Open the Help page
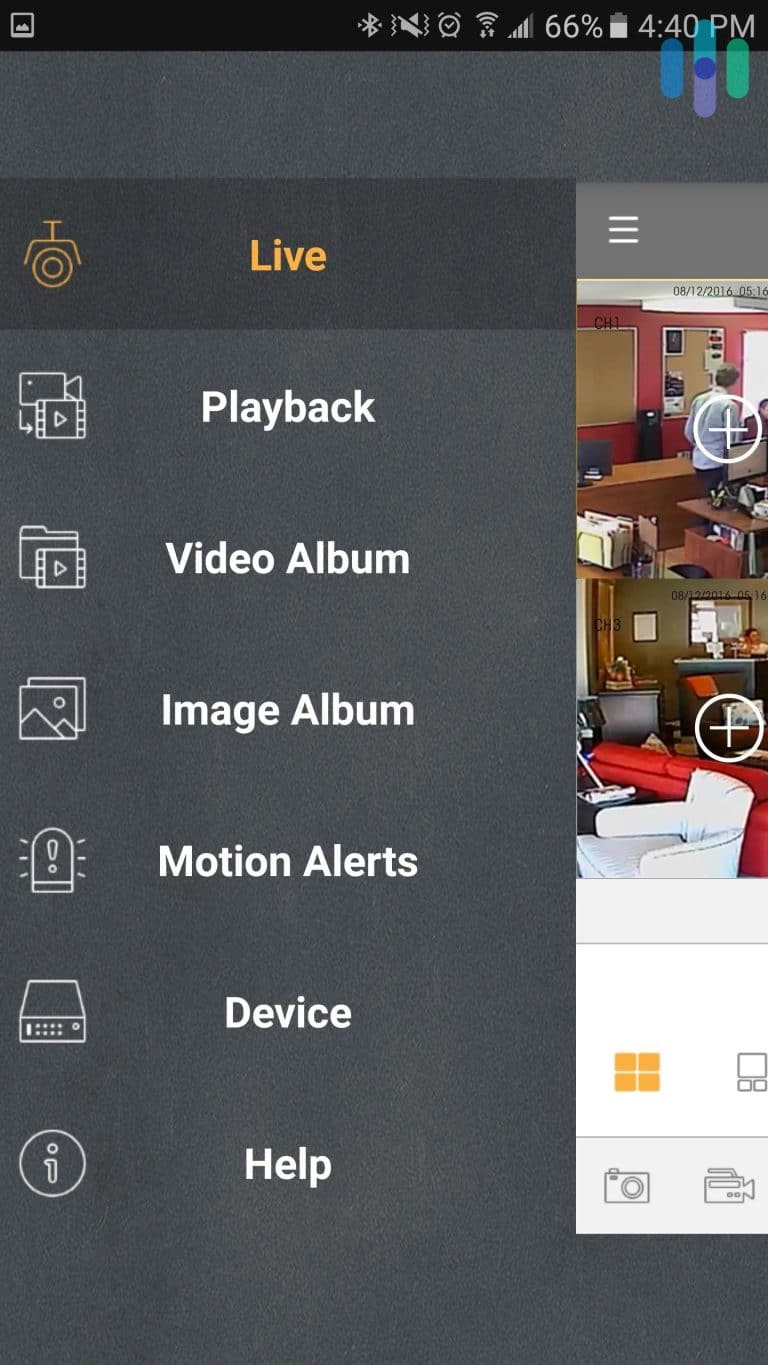 (287, 1164)
